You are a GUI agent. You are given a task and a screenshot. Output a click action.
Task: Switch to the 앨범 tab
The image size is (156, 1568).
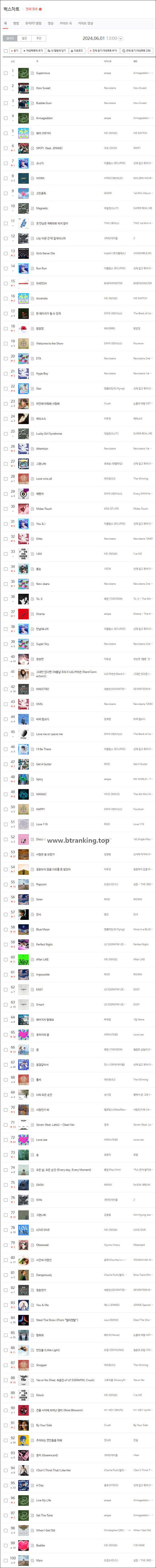[16, 23]
